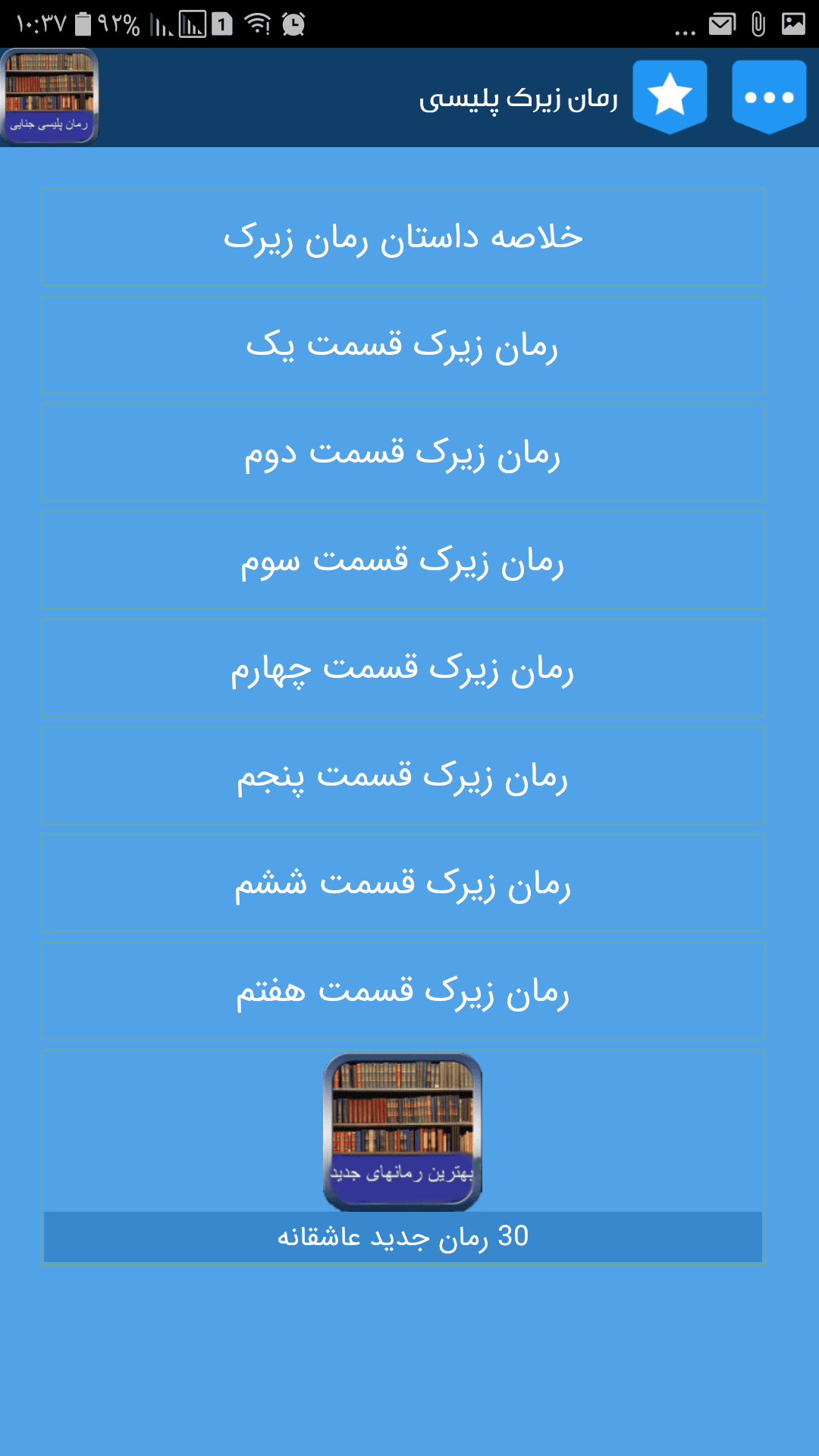Viewport: 819px width, 1456px height.
Task: Read رمان زیرک قسمت سوم
Action: coord(403,560)
